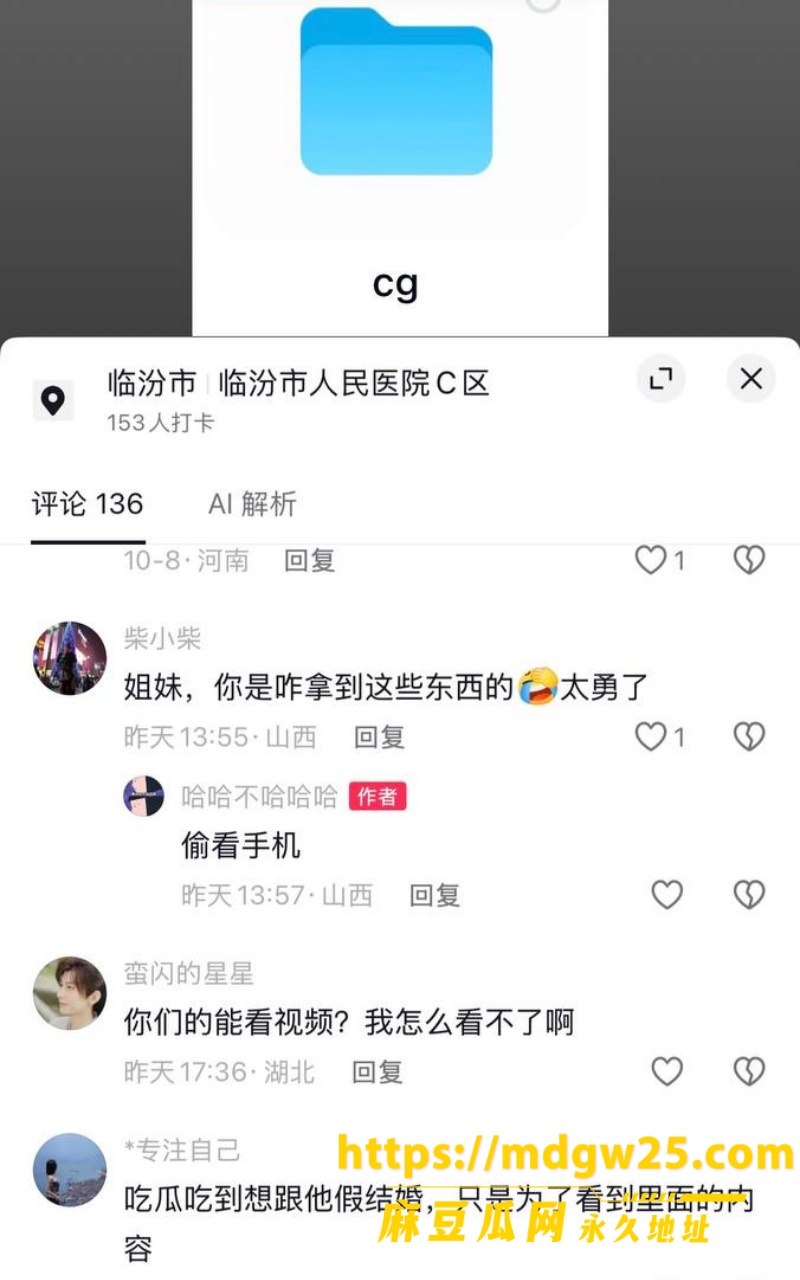
Task: Dislike the author's 偷看手机 reply
Action: tap(749, 894)
